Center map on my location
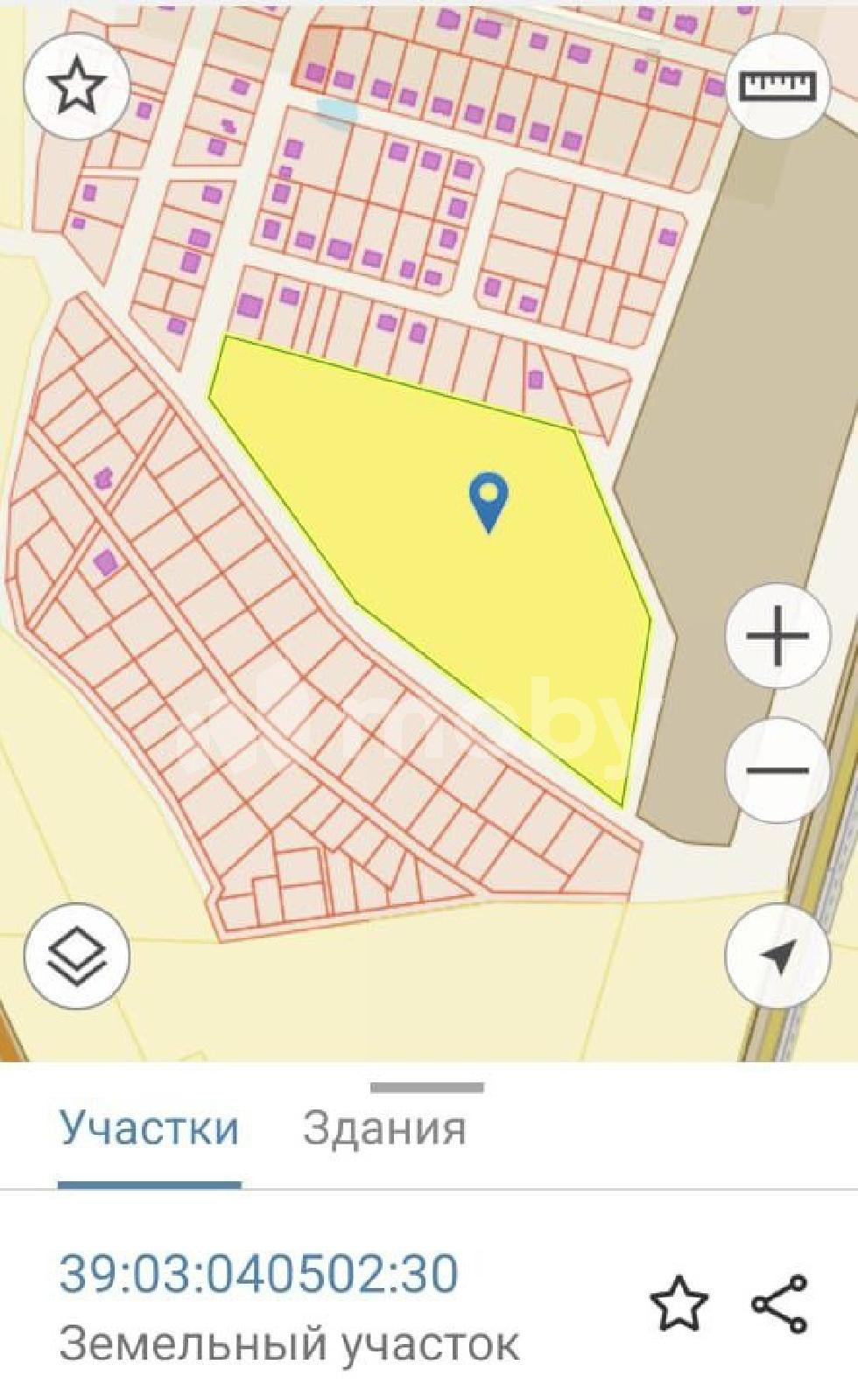 click(x=777, y=955)
